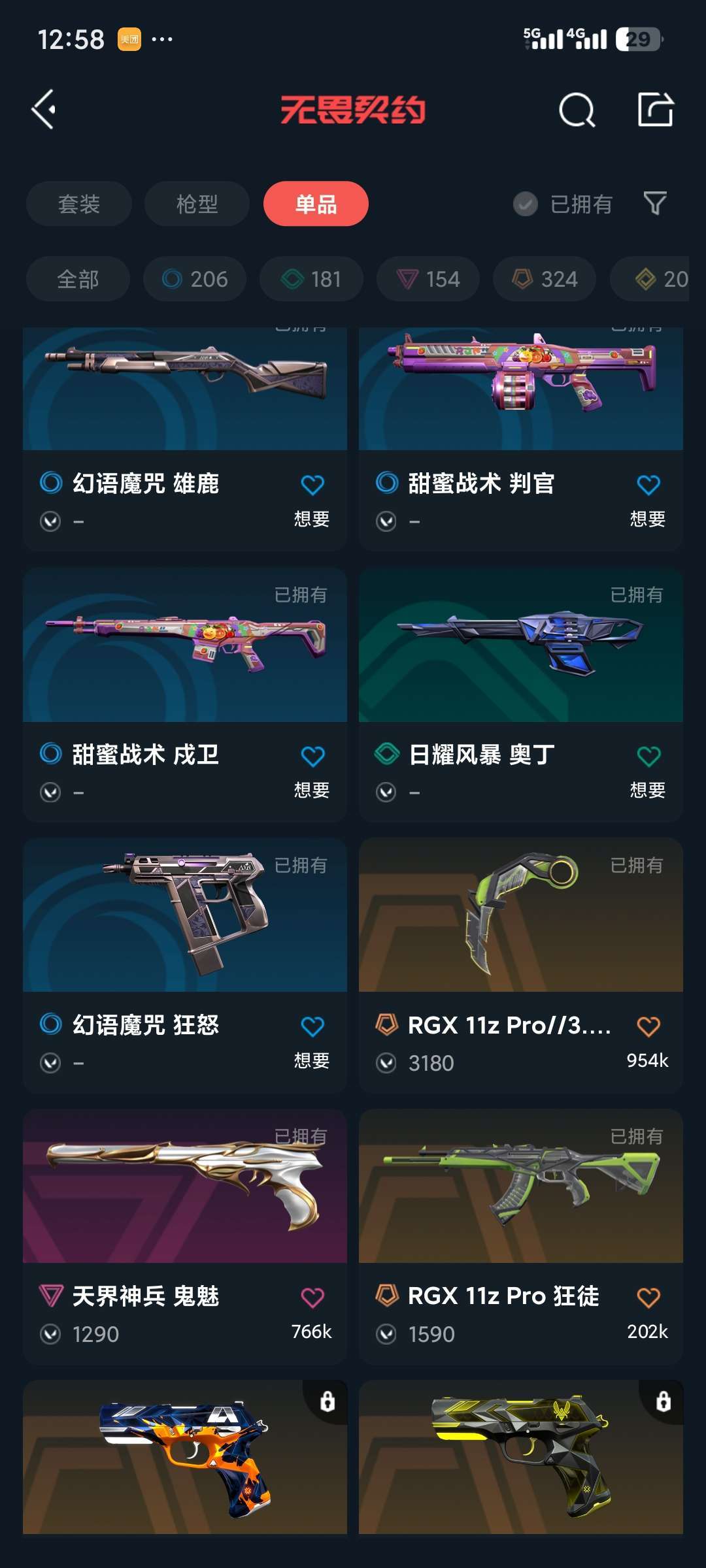The width and height of the screenshot is (706, 1568).
Task: Open the search icon in the header
Action: coord(577,110)
